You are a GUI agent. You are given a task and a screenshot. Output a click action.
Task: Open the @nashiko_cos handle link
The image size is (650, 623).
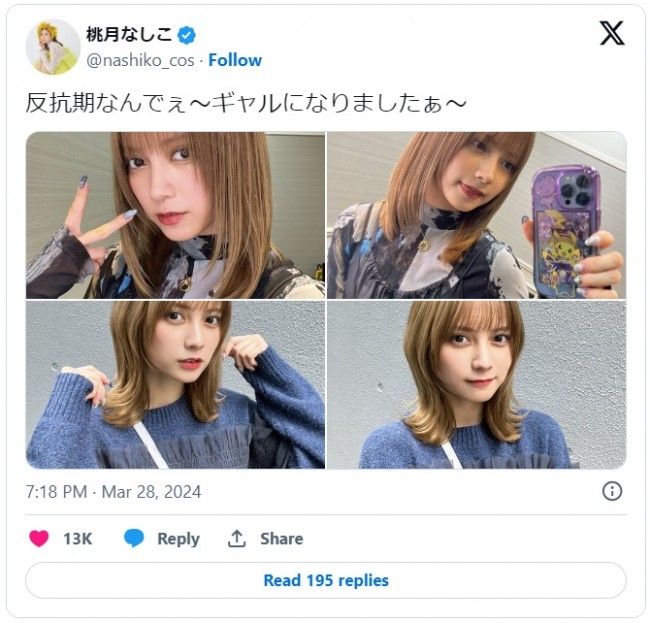pos(140,60)
